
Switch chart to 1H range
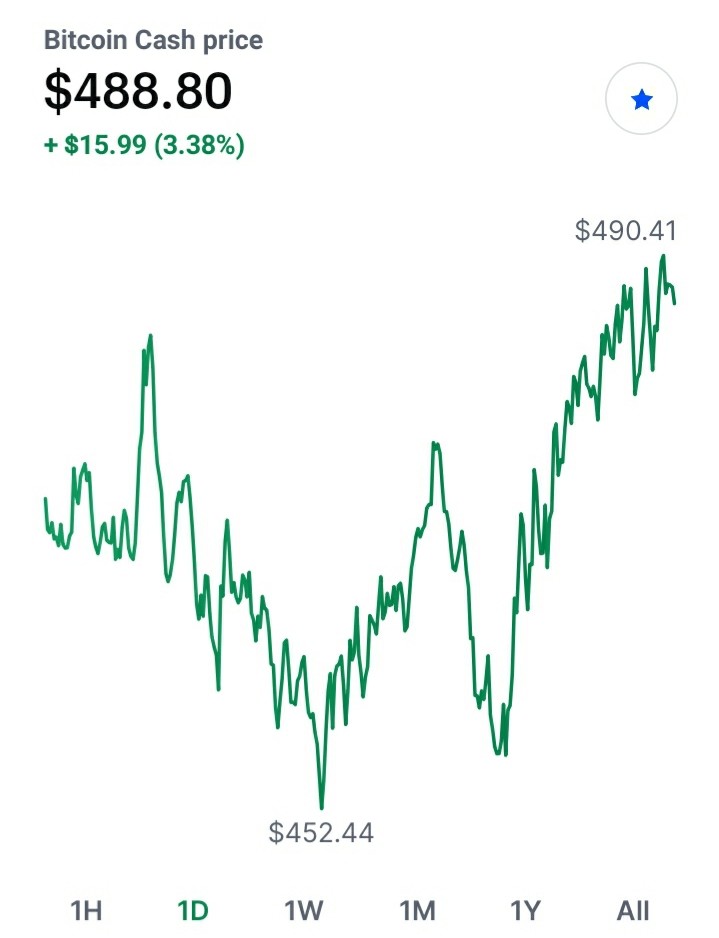point(86,910)
